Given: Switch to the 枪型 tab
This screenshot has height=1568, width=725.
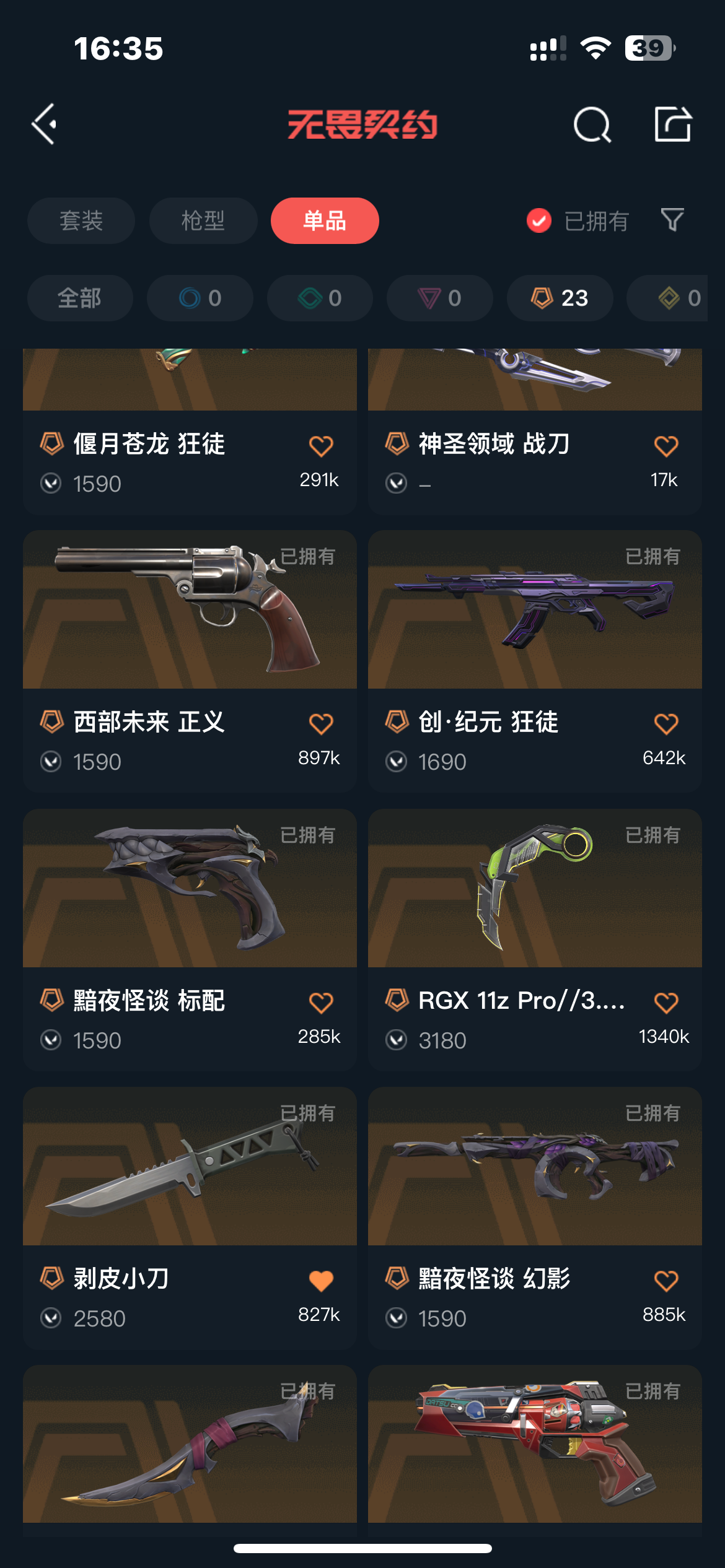Looking at the screenshot, I should click(x=203, y=221).
